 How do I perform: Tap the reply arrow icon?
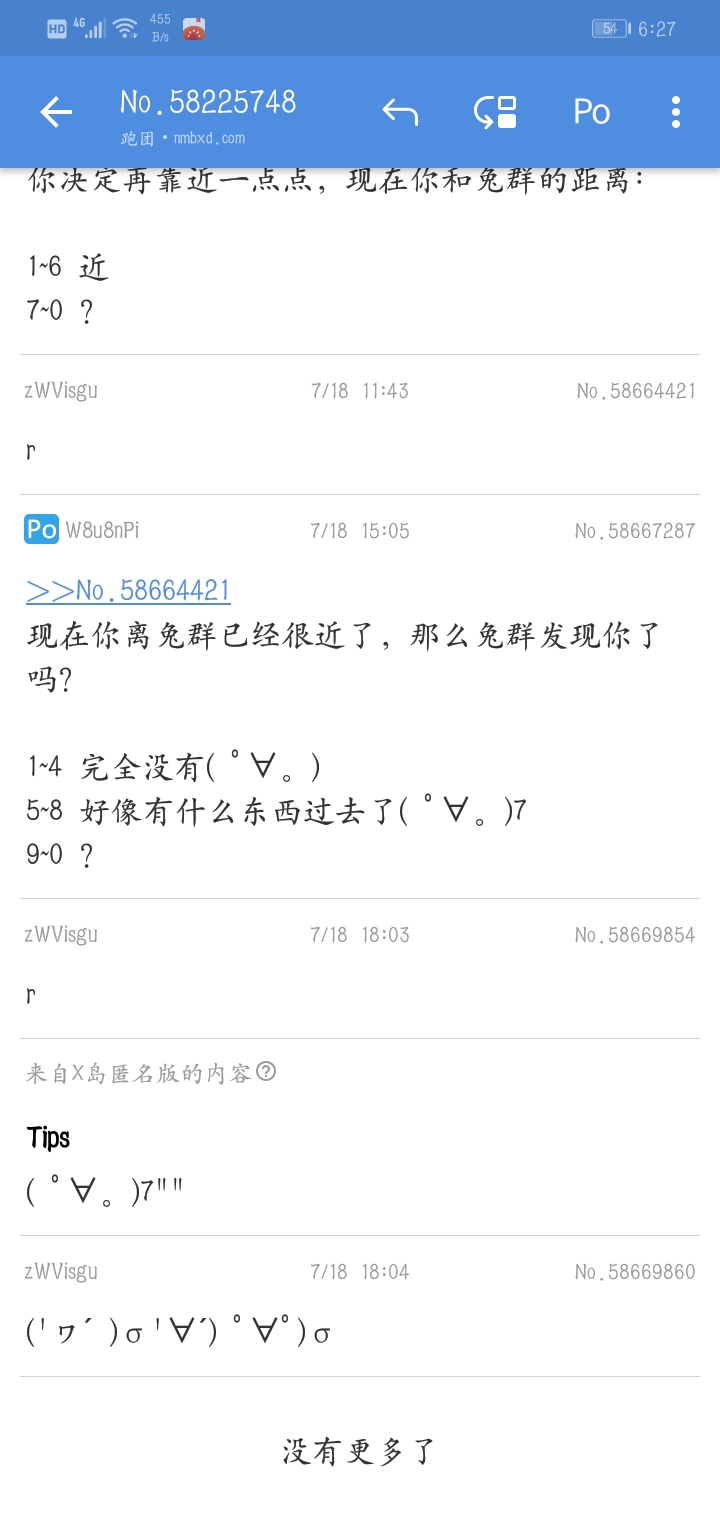point(400,112)
